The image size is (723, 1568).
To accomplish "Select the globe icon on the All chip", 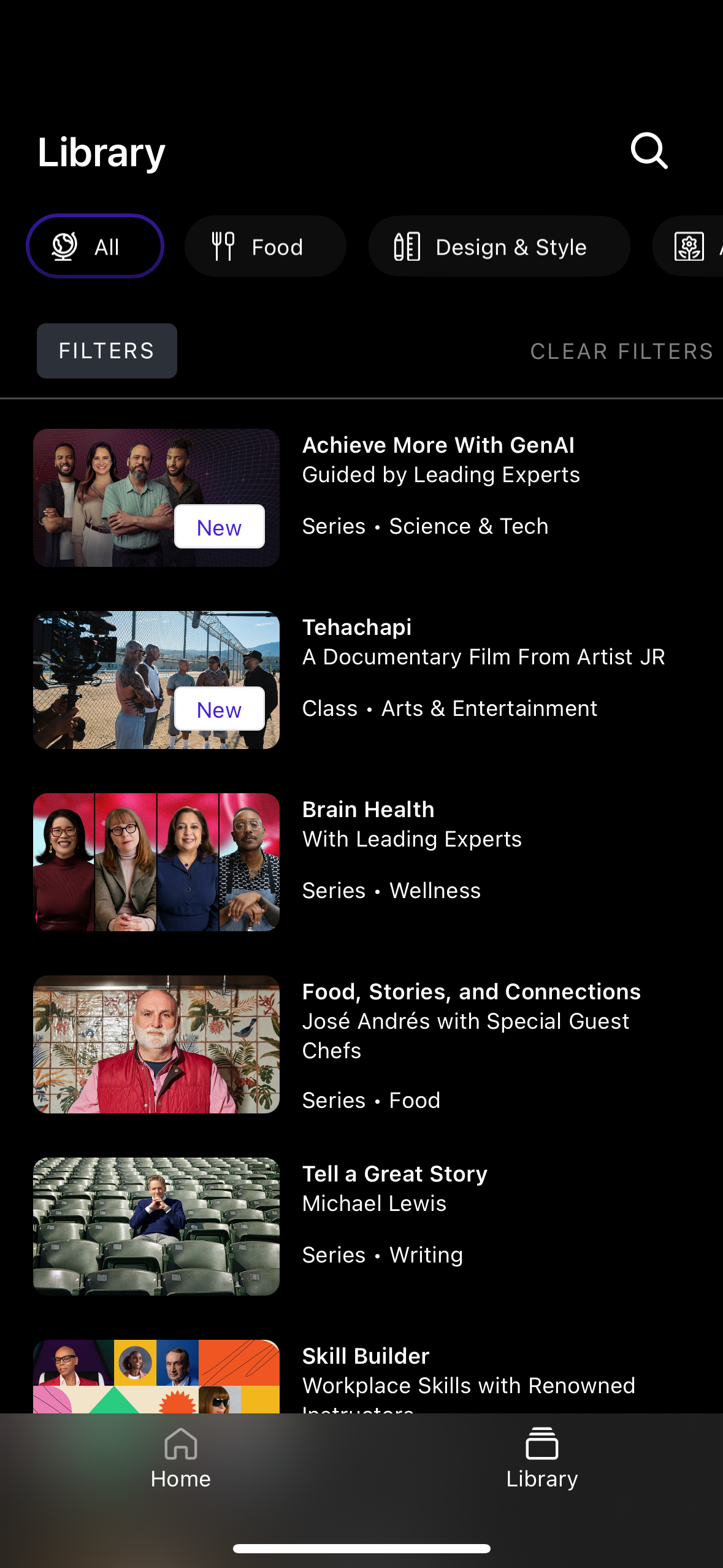I will (x=64, y=245).
